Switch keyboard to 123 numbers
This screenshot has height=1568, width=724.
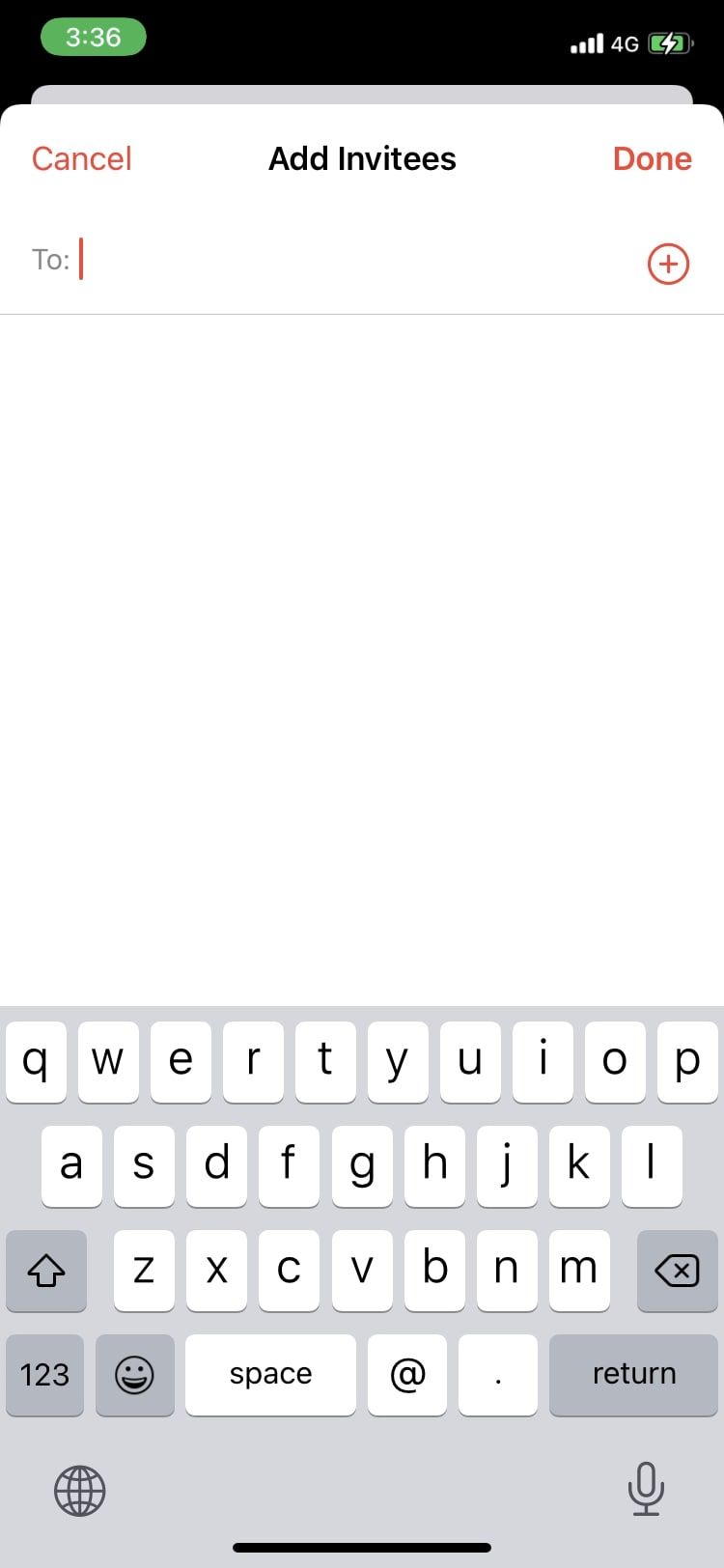pyautogui.click(x=44, y=1374)
